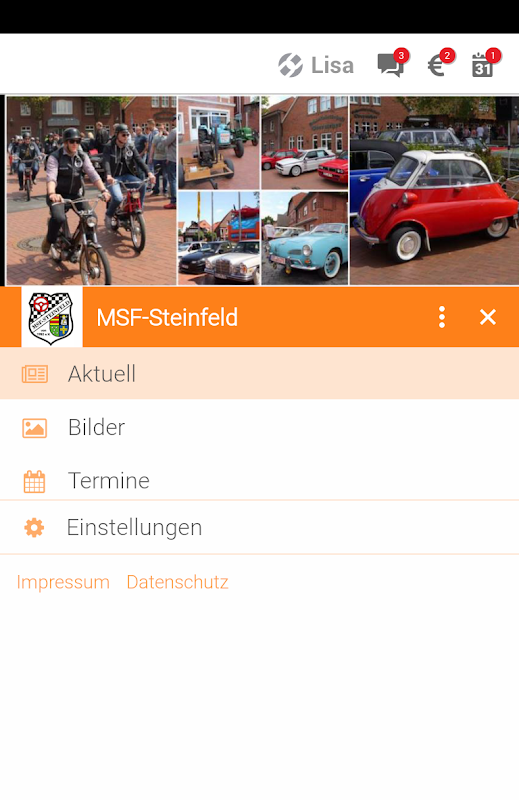The height and width of the screenshot is (800, 519).
Task: Select the Aktuell menu item
Action: (259, 373)
